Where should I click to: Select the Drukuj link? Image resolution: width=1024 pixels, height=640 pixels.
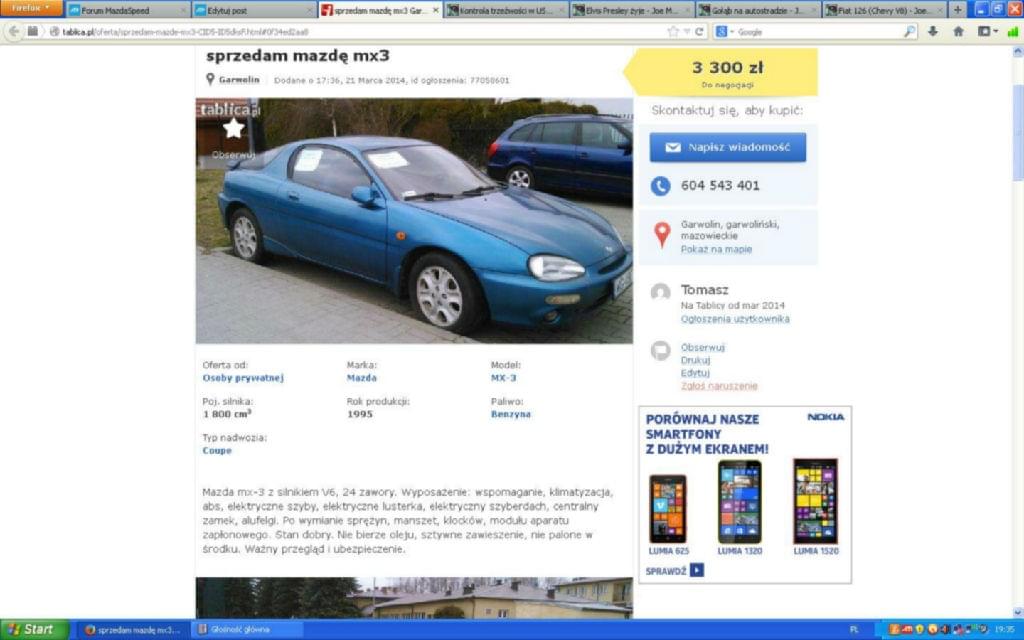click(695, 360)
